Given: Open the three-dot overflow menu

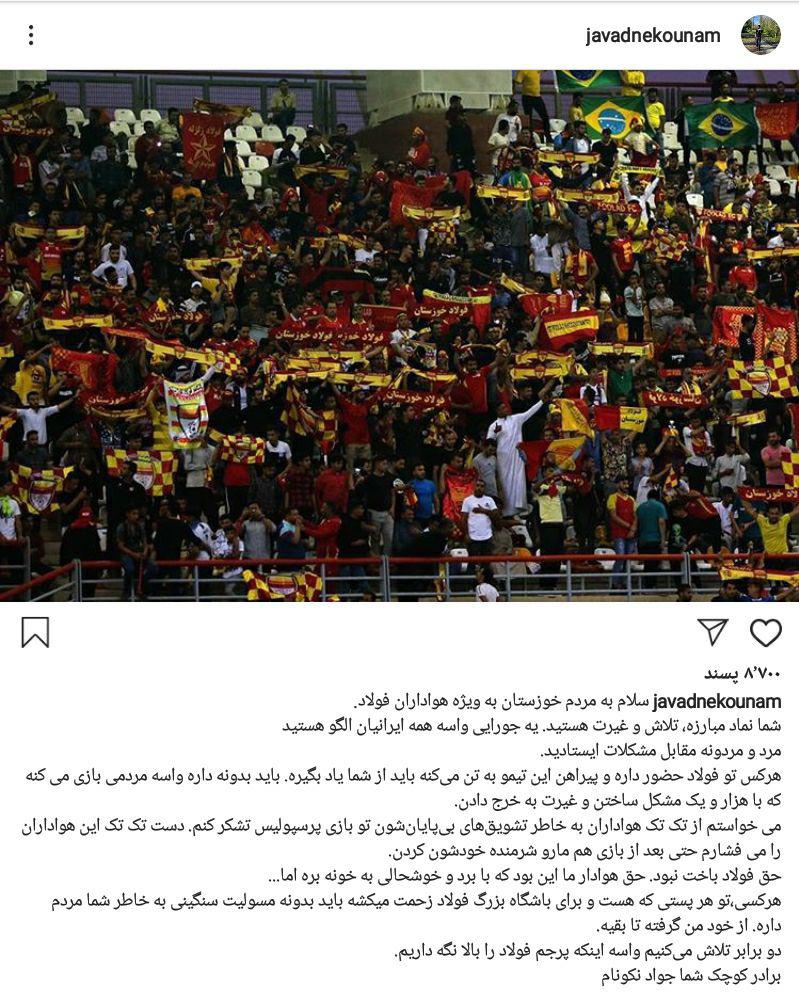Looking at the screenshot, I should pyautogui.click(x=31, y=35).
